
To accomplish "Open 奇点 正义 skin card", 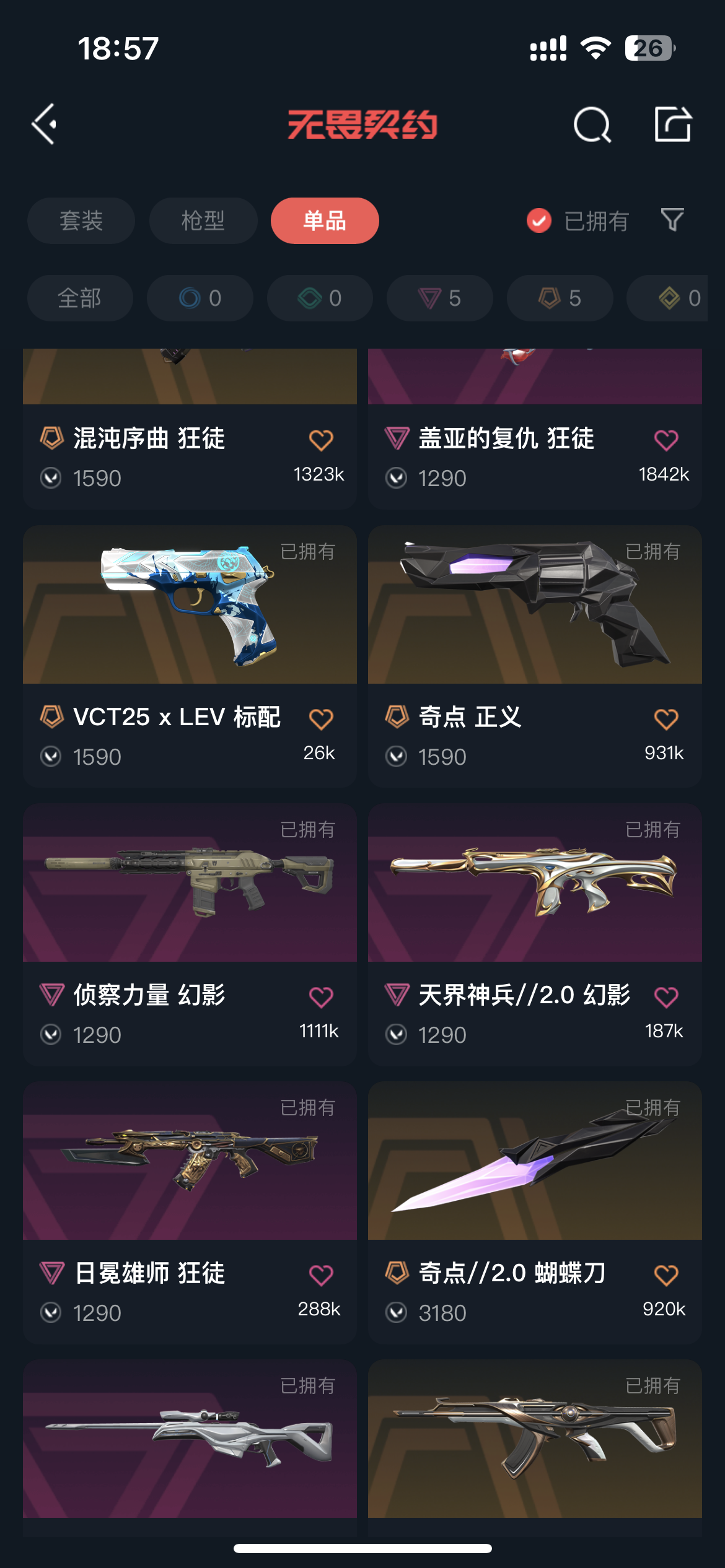I will pos(535,656).
